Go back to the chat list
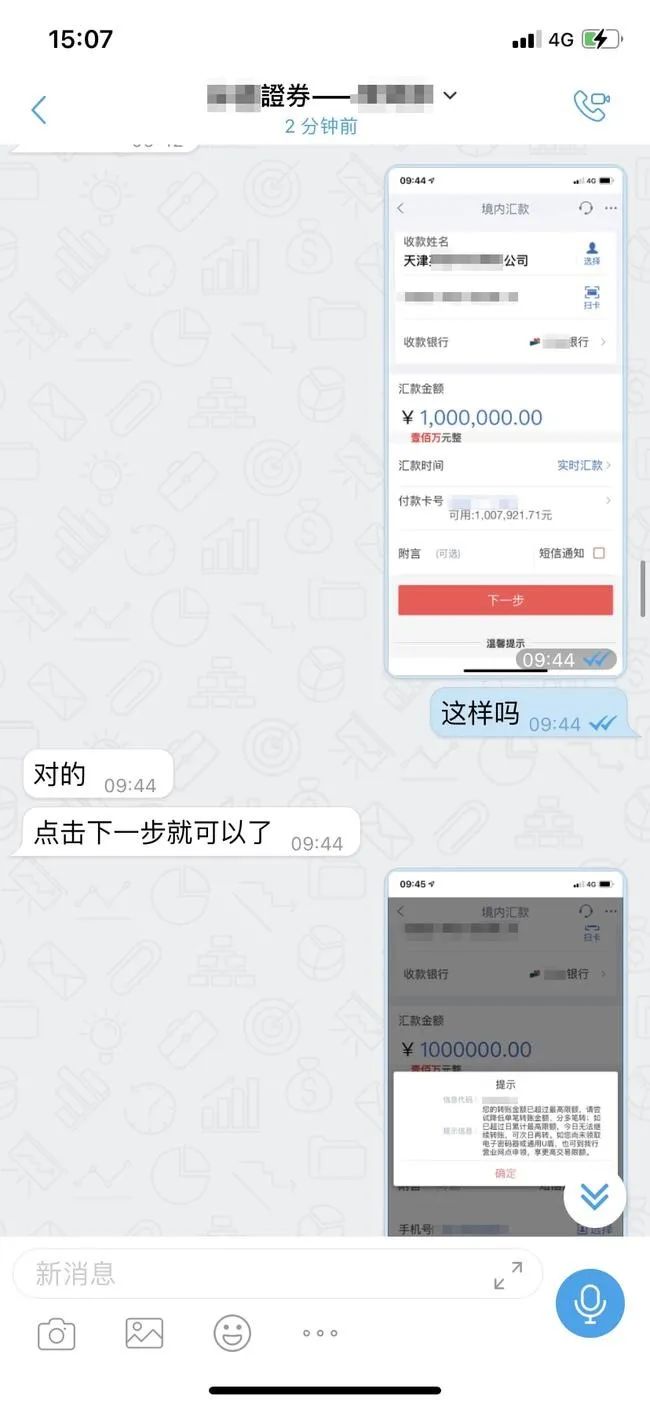Screen dimensions: 650x1407 (x=39, y=110)
